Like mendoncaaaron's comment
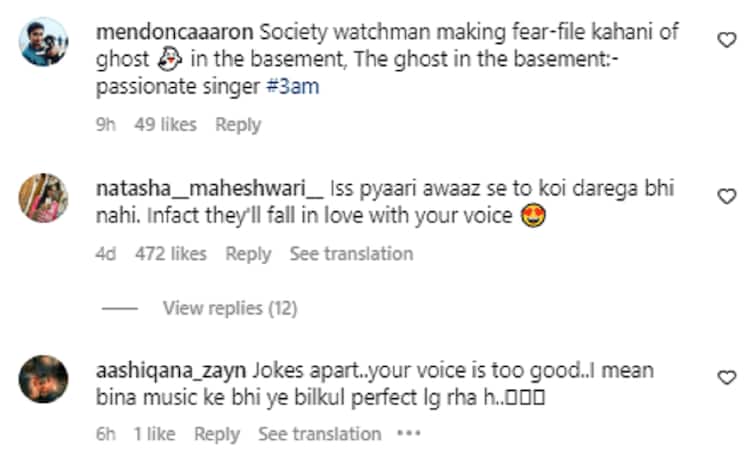The image size is (750, 449). coord(727,39)
